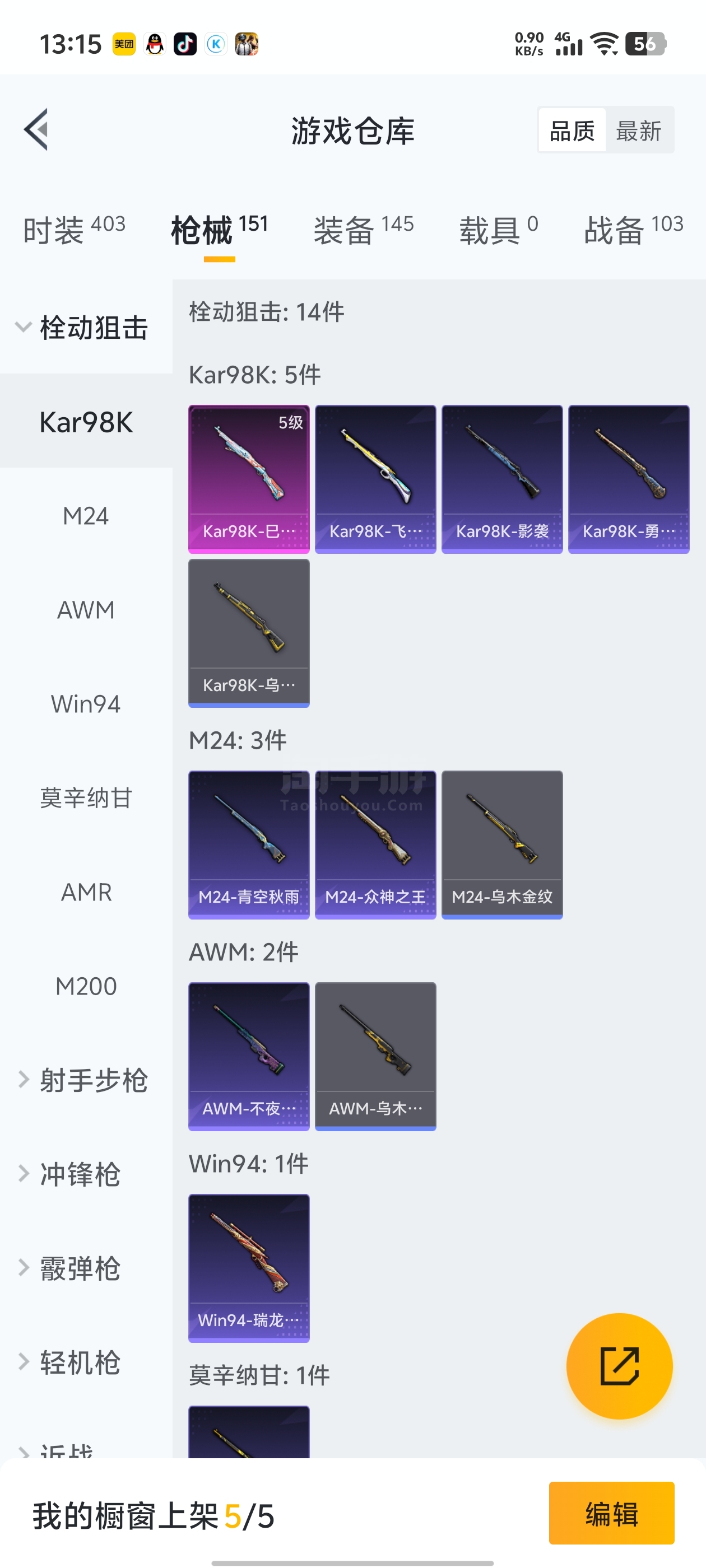The width and height of the screenshot is (706, 1568).
Task: Tap the 编辑 button
Action: [x=611, y=1513]
